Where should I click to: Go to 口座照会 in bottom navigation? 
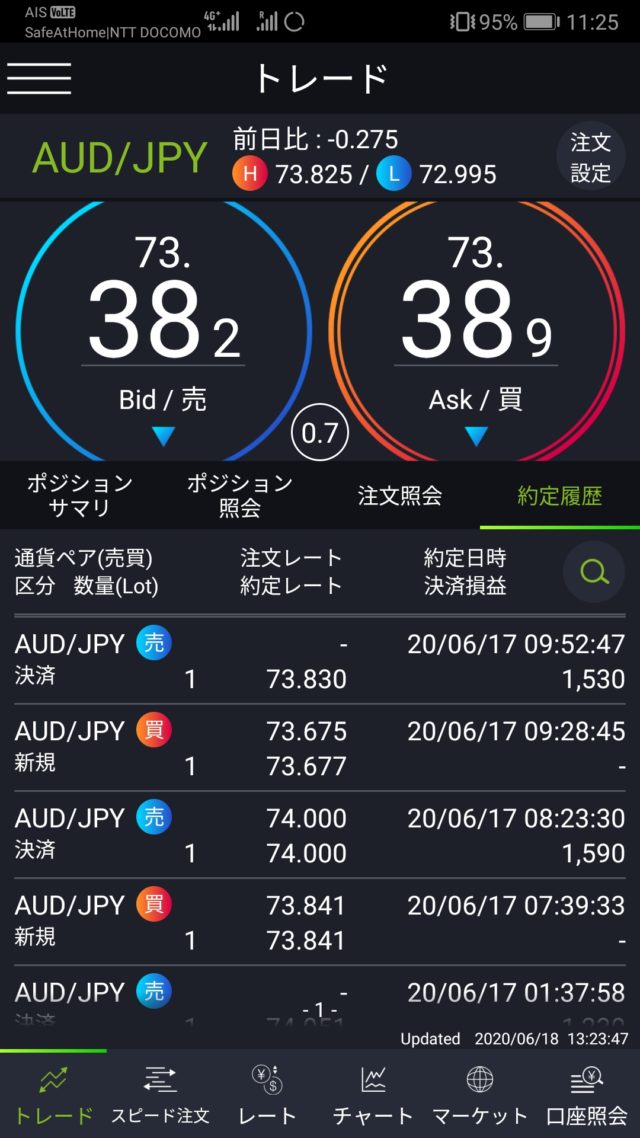pyautogui.click(x=587, y=1095)
